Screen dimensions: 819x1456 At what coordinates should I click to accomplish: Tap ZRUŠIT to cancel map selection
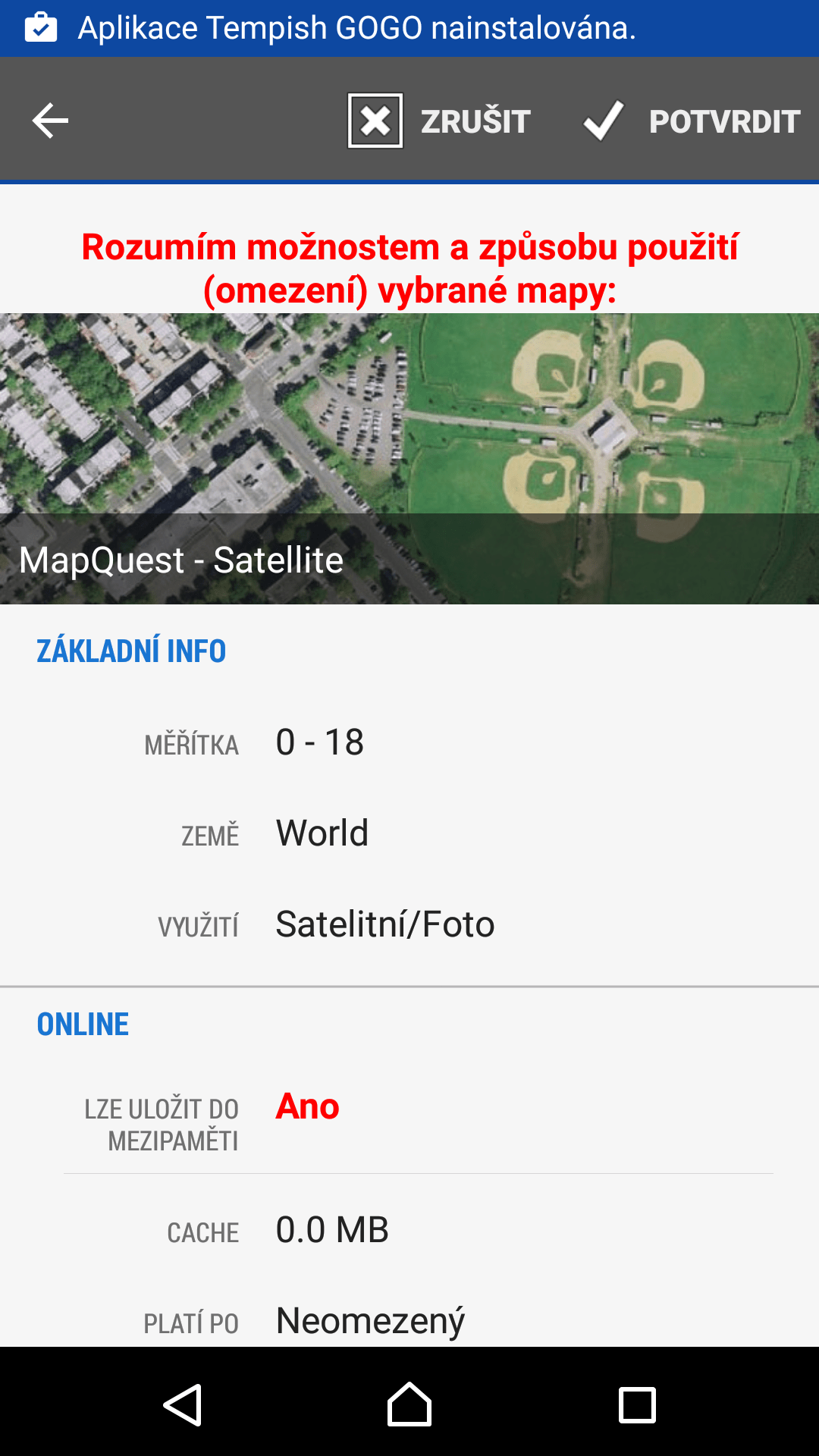point(439,121)
